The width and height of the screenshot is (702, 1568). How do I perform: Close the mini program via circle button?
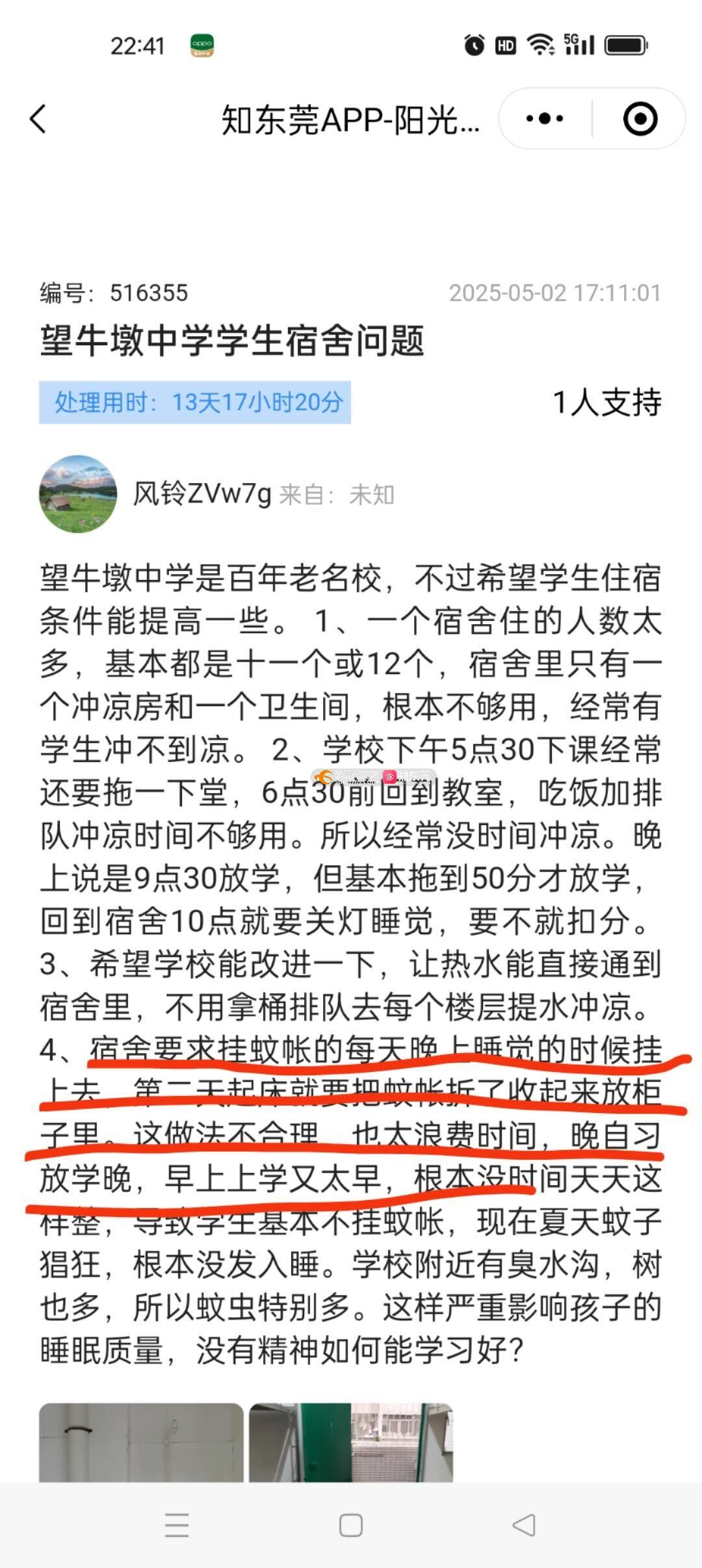point(640,119)
